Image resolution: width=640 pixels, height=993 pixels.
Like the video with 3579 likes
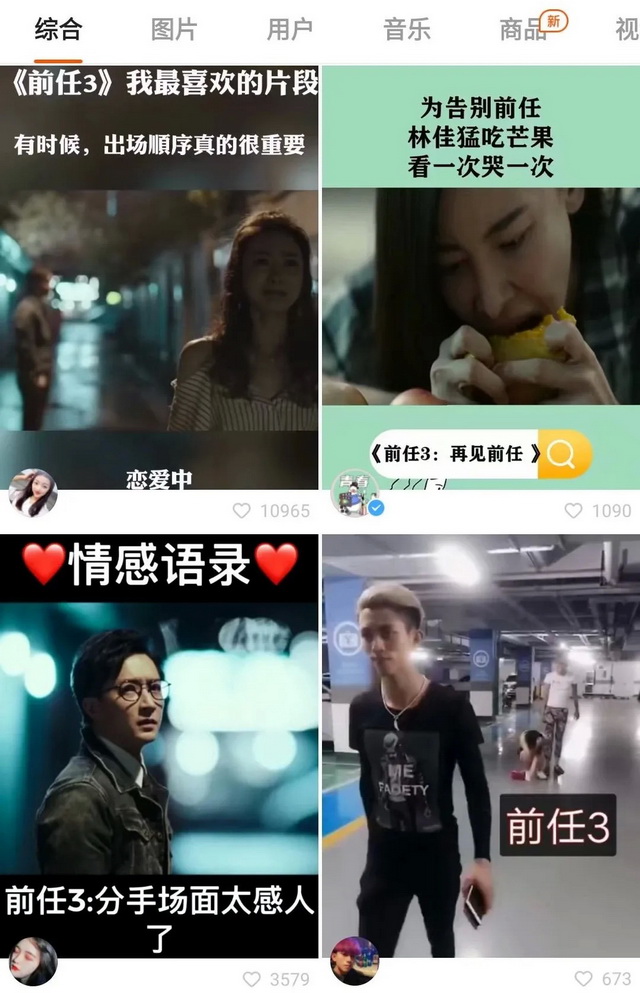pyautogui.click(x=252, y=979)
